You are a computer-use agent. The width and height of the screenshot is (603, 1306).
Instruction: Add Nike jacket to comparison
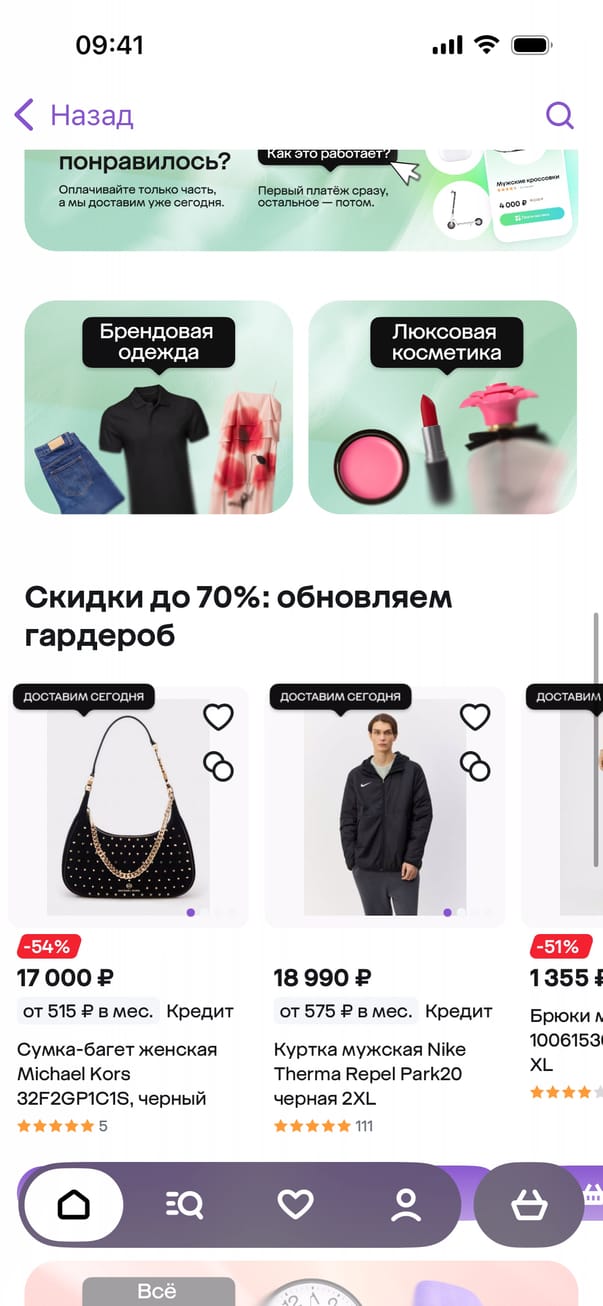click(475, 766)
